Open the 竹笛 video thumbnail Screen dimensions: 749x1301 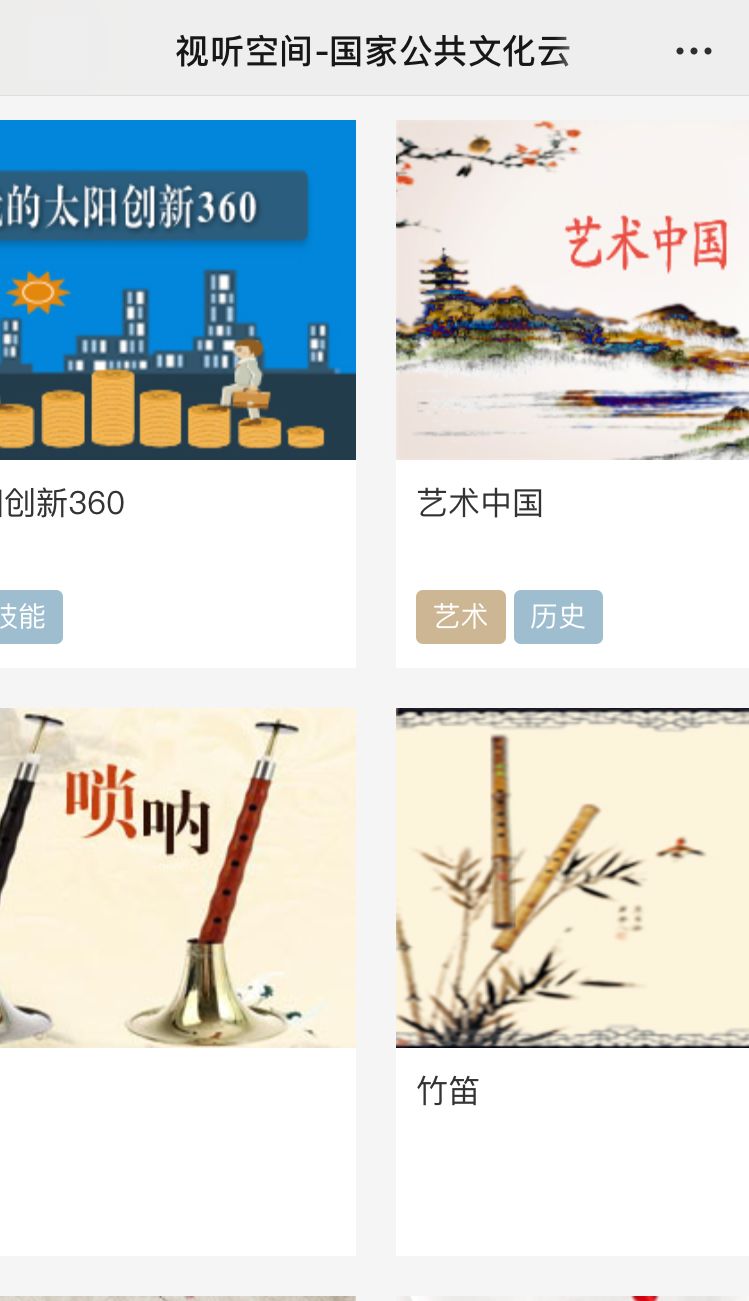tap(571, 876)
